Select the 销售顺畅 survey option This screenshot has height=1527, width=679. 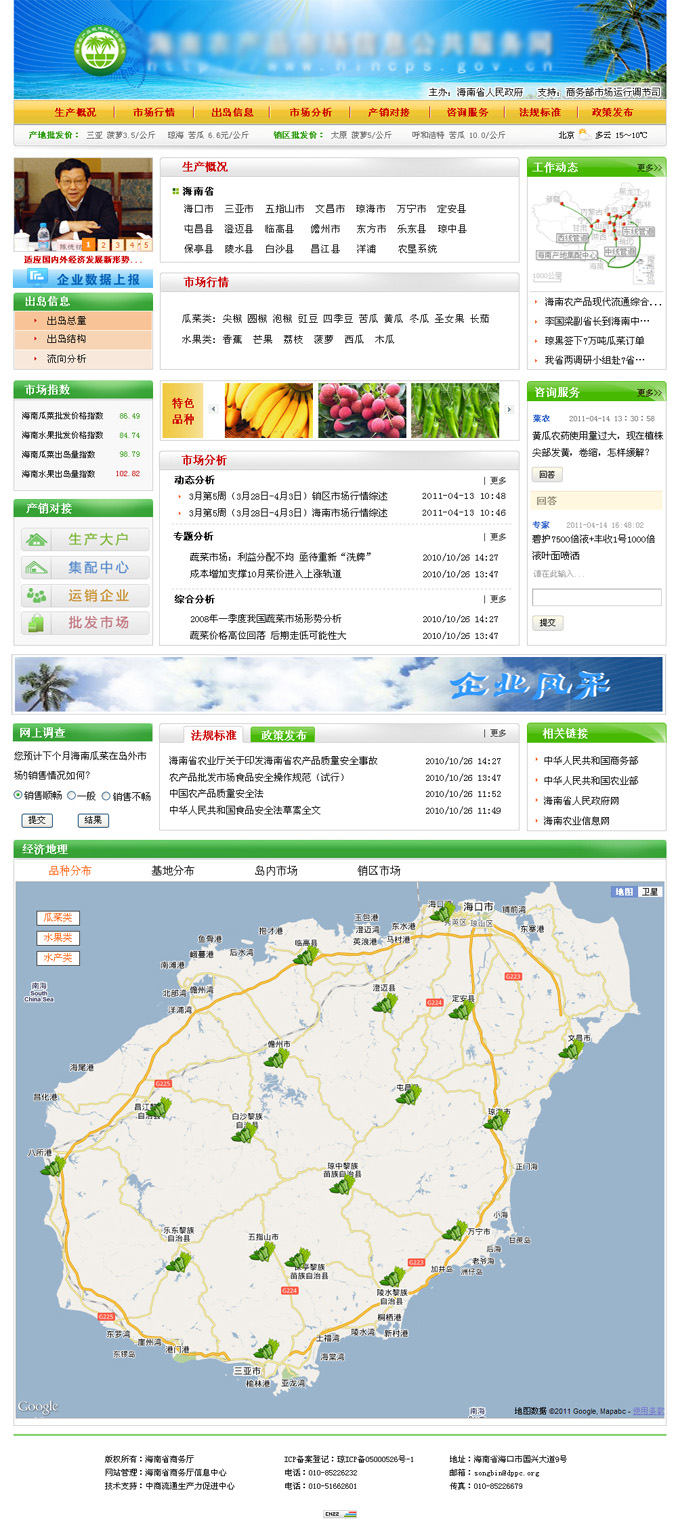point(19,796)
